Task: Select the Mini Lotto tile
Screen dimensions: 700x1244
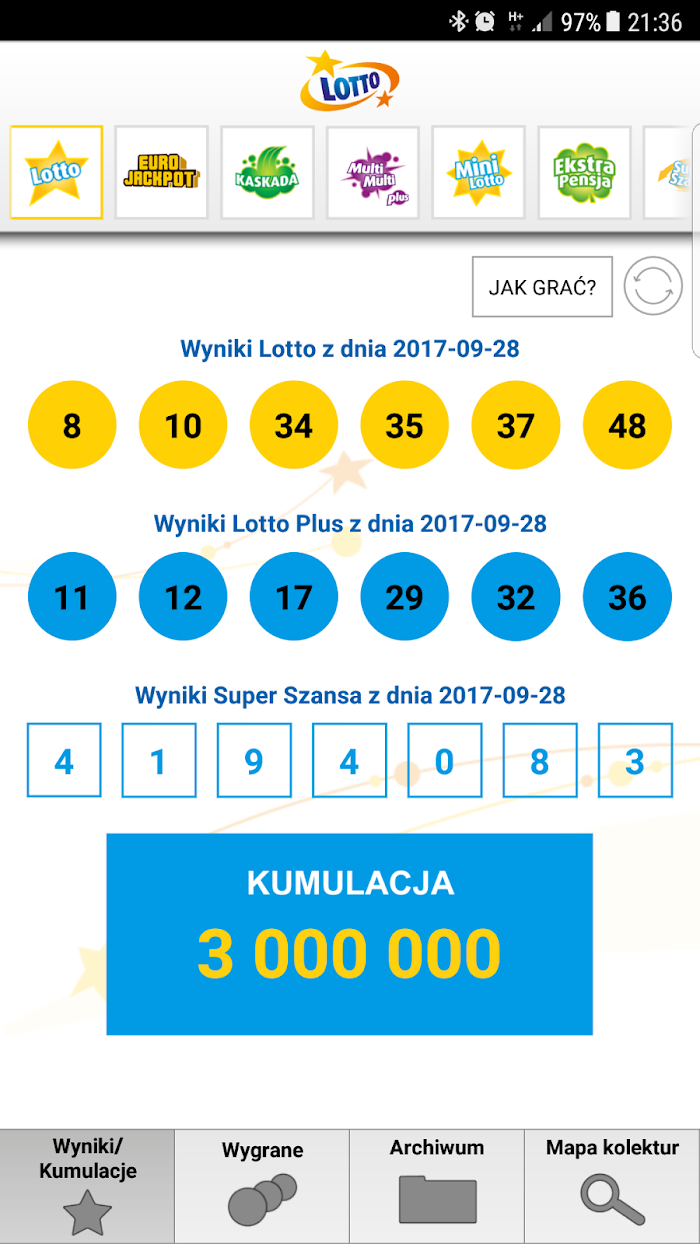Action: (478, 172)
